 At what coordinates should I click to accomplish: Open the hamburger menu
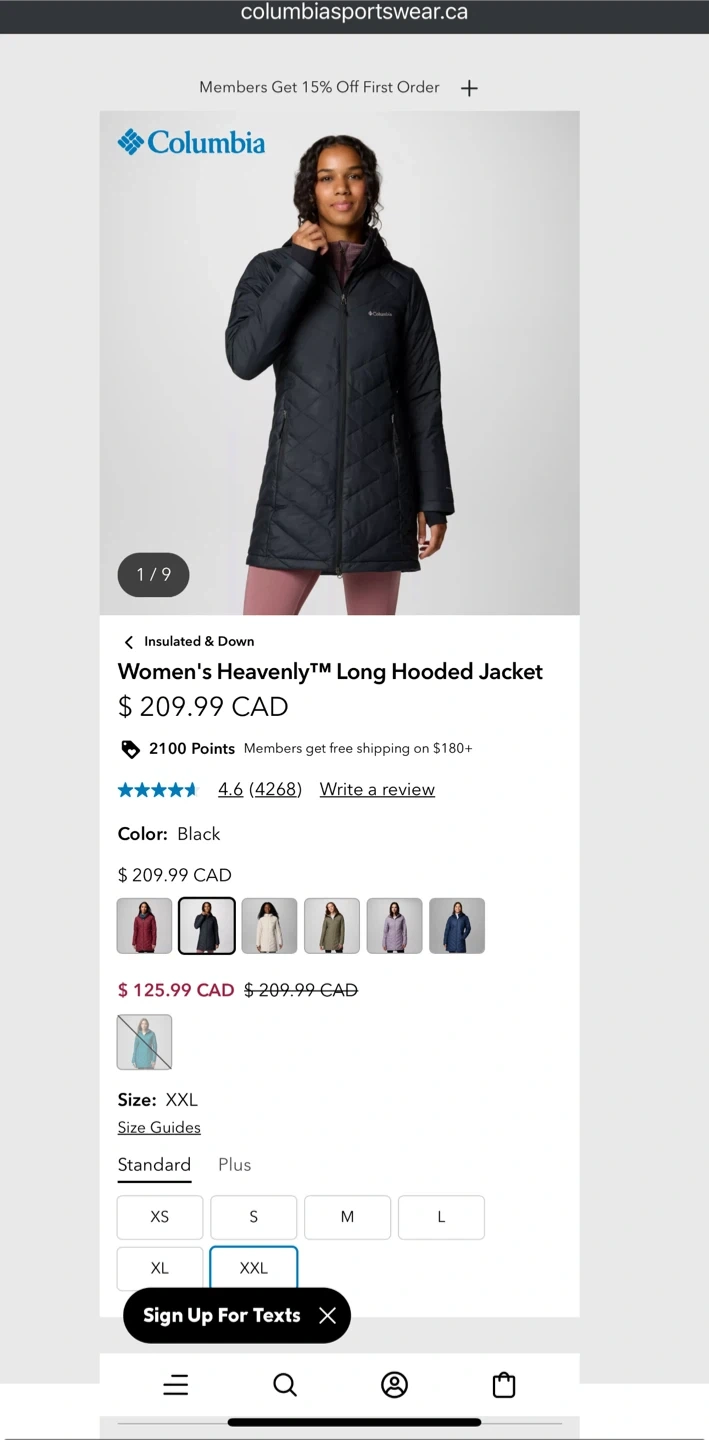(176, 1385)
